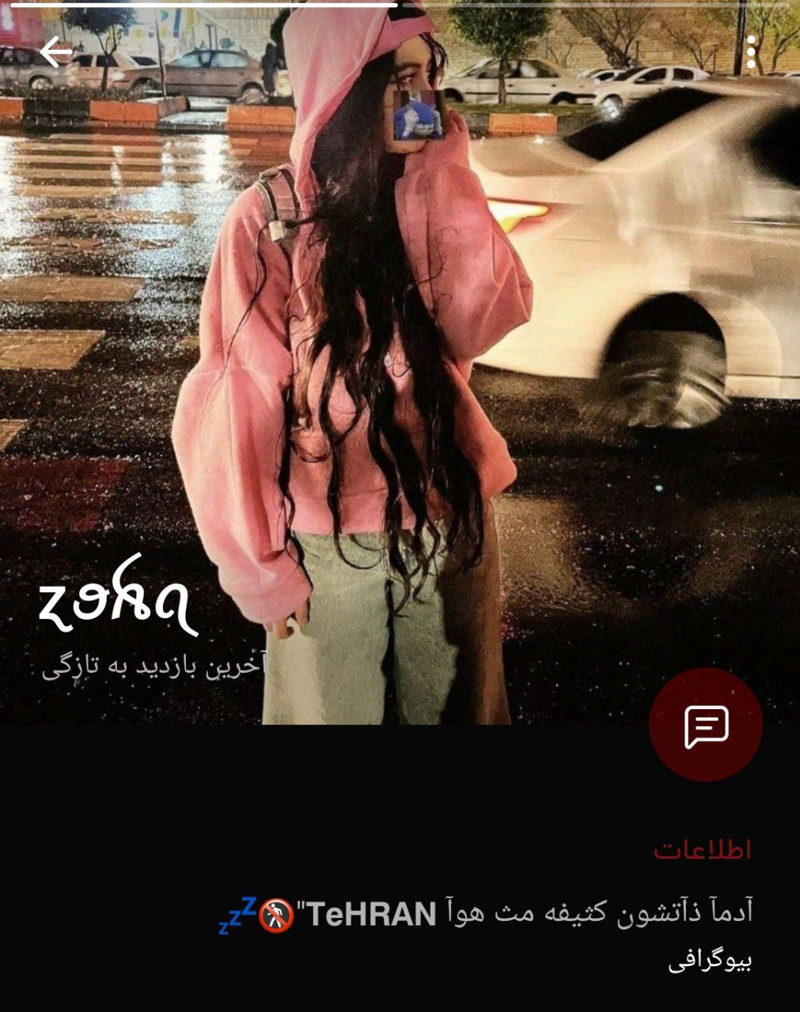Open the three-dot overflow menu
This screenshot has height=1012, width=800.
point(751,52)
